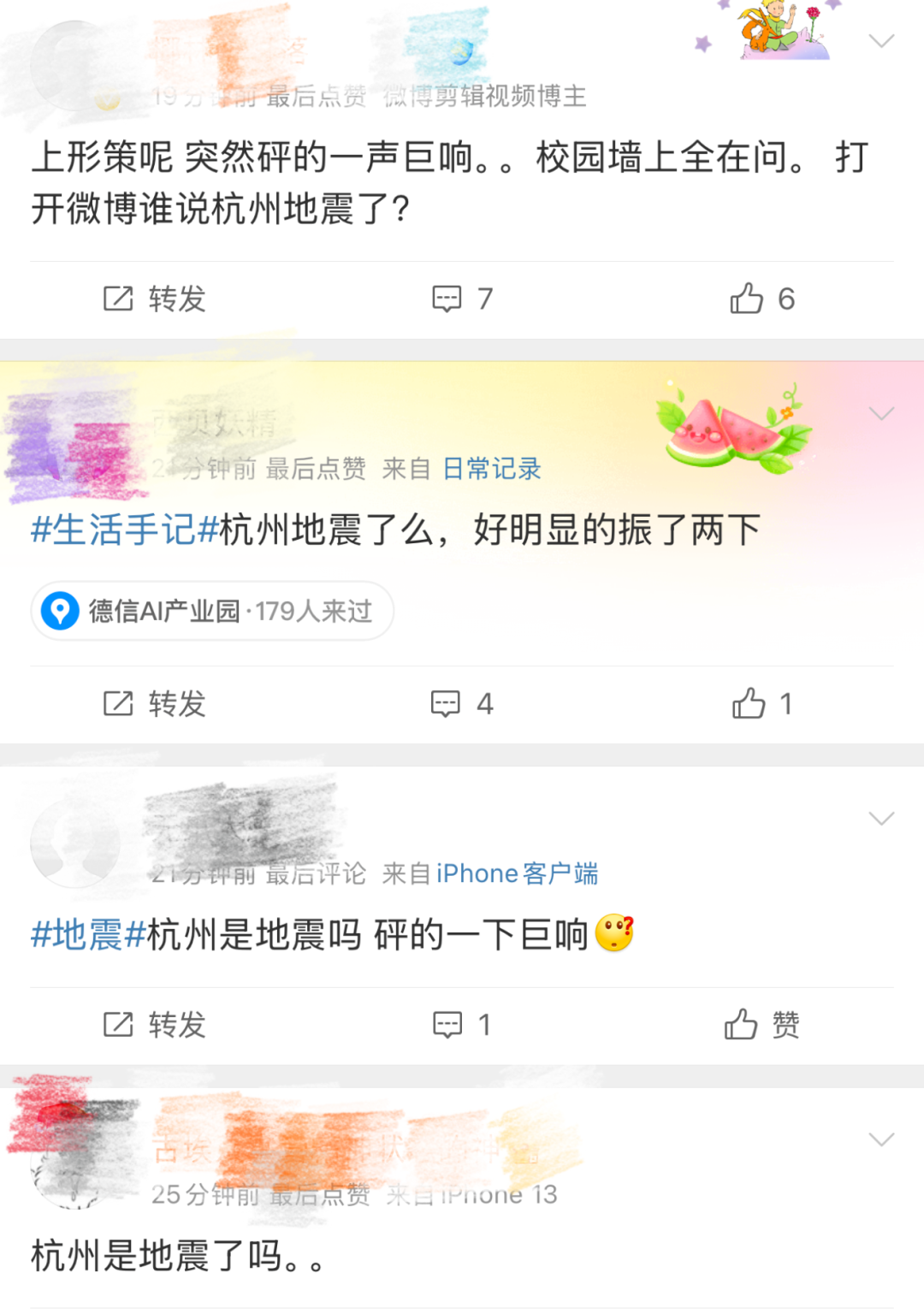
Task: Like the 好明显的振了两下 post
Action: click(x=761, y=704)
